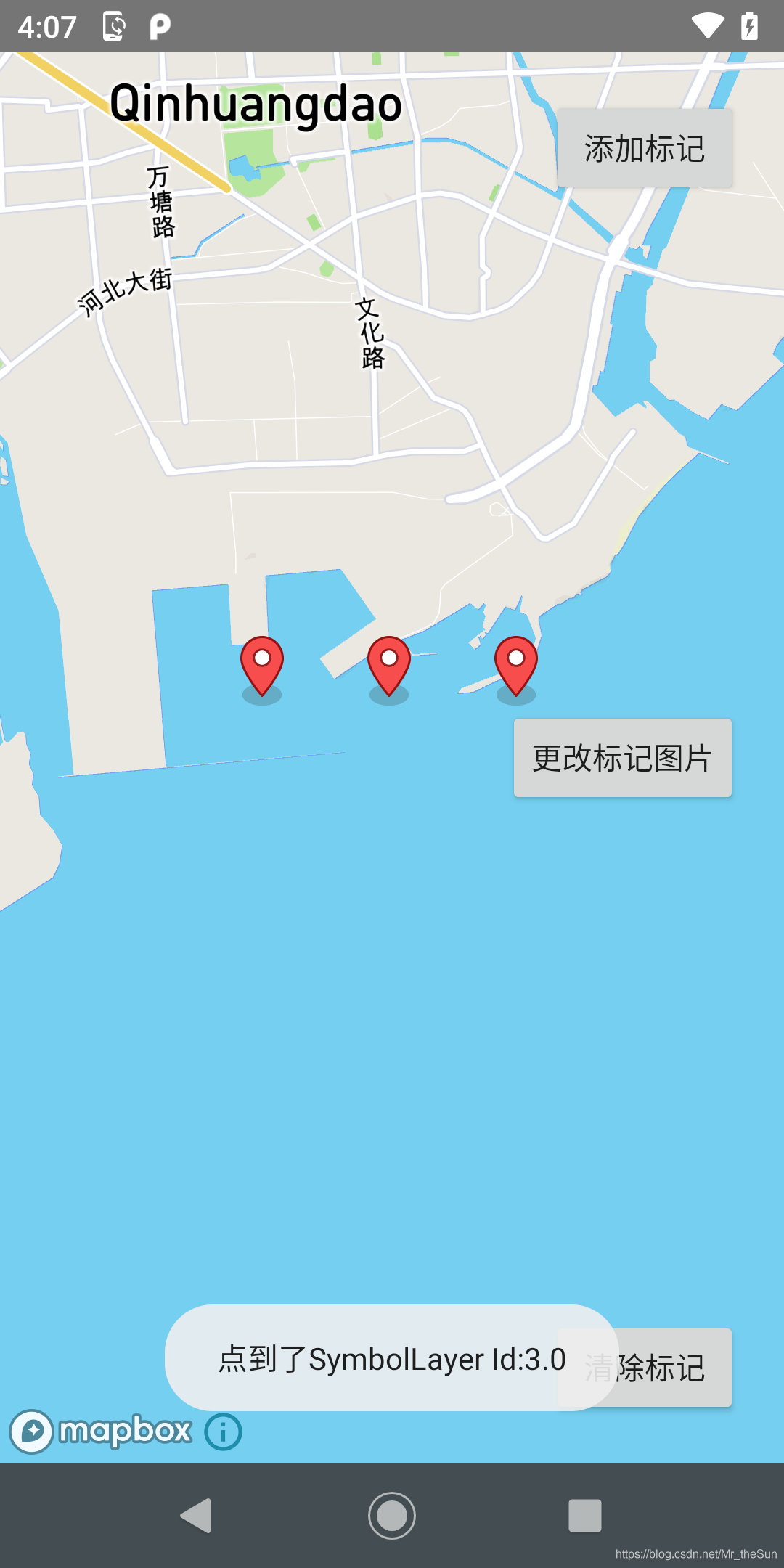Screen dimensions: 784x1568
Task: Tap the 河北大街 road label
Action: (125, 290)
